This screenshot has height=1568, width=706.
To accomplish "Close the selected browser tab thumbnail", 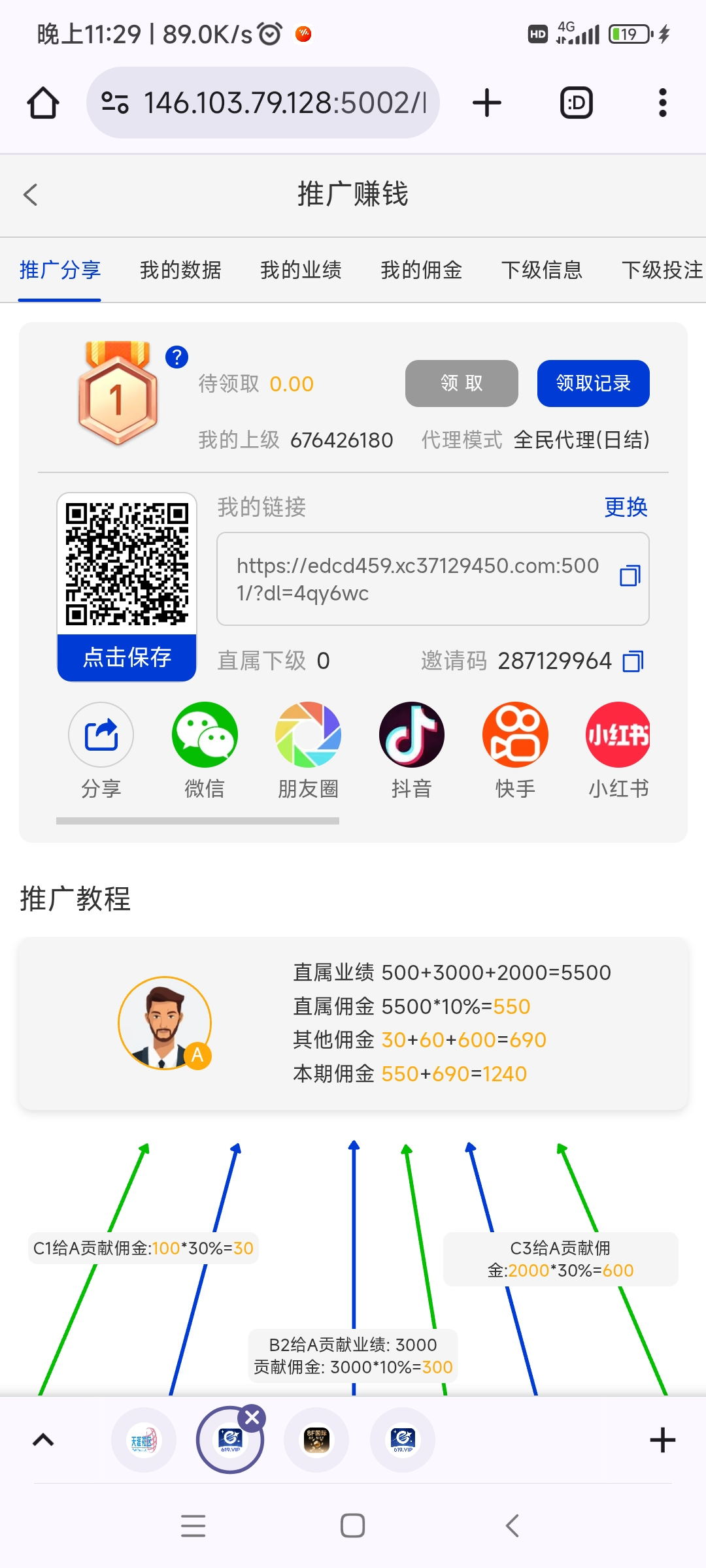I will tap(252, 1418).
